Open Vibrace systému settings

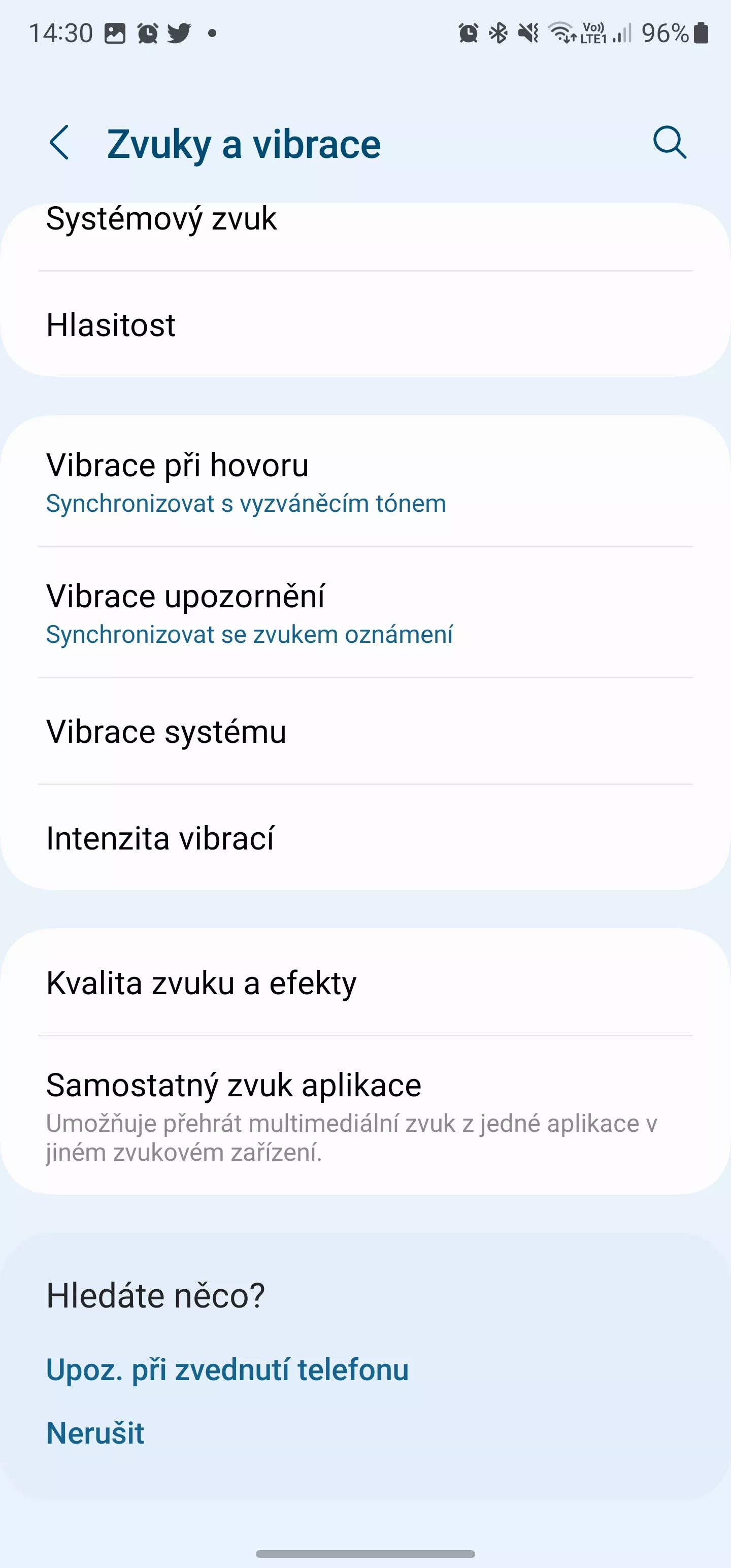(x=365, y=732)
